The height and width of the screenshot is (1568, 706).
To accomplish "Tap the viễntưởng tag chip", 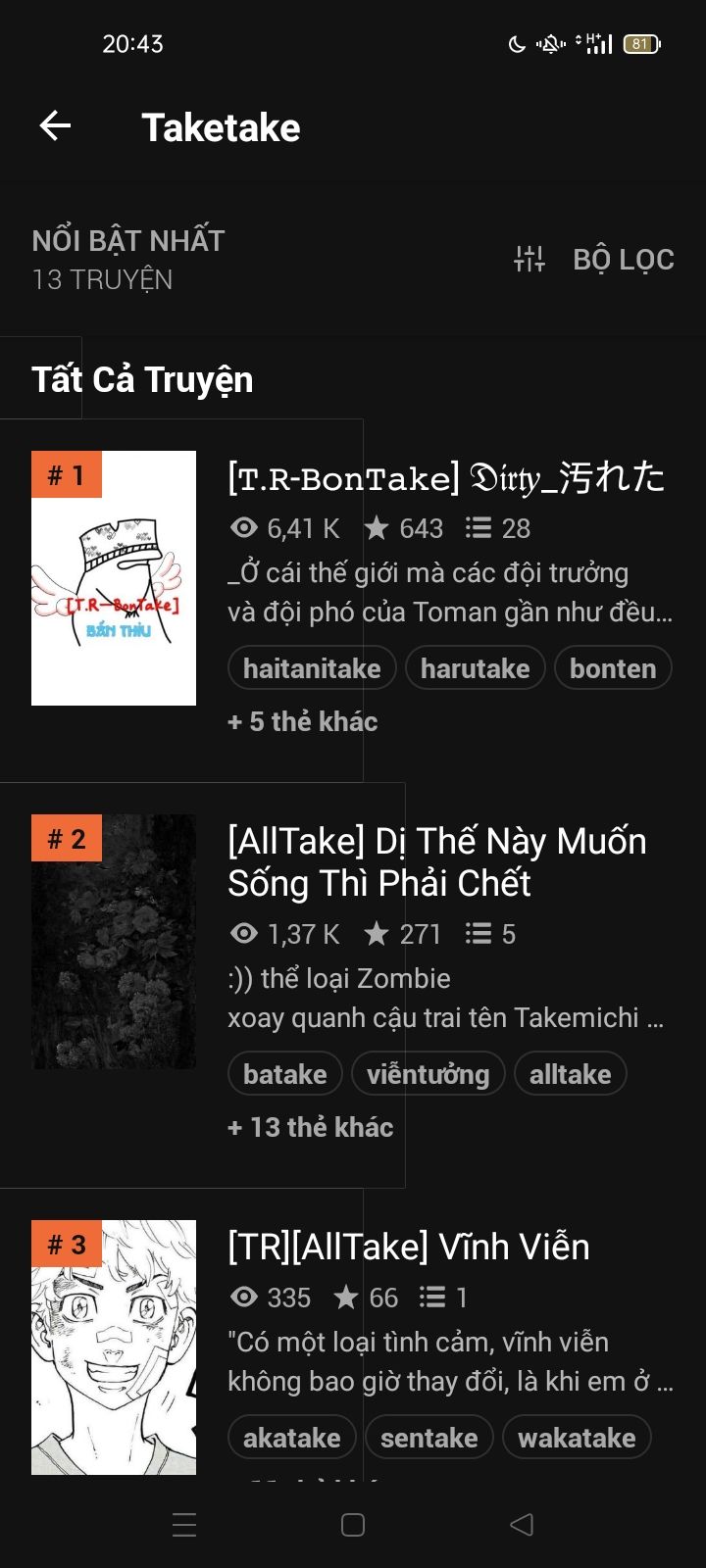I will point(428,1074).
